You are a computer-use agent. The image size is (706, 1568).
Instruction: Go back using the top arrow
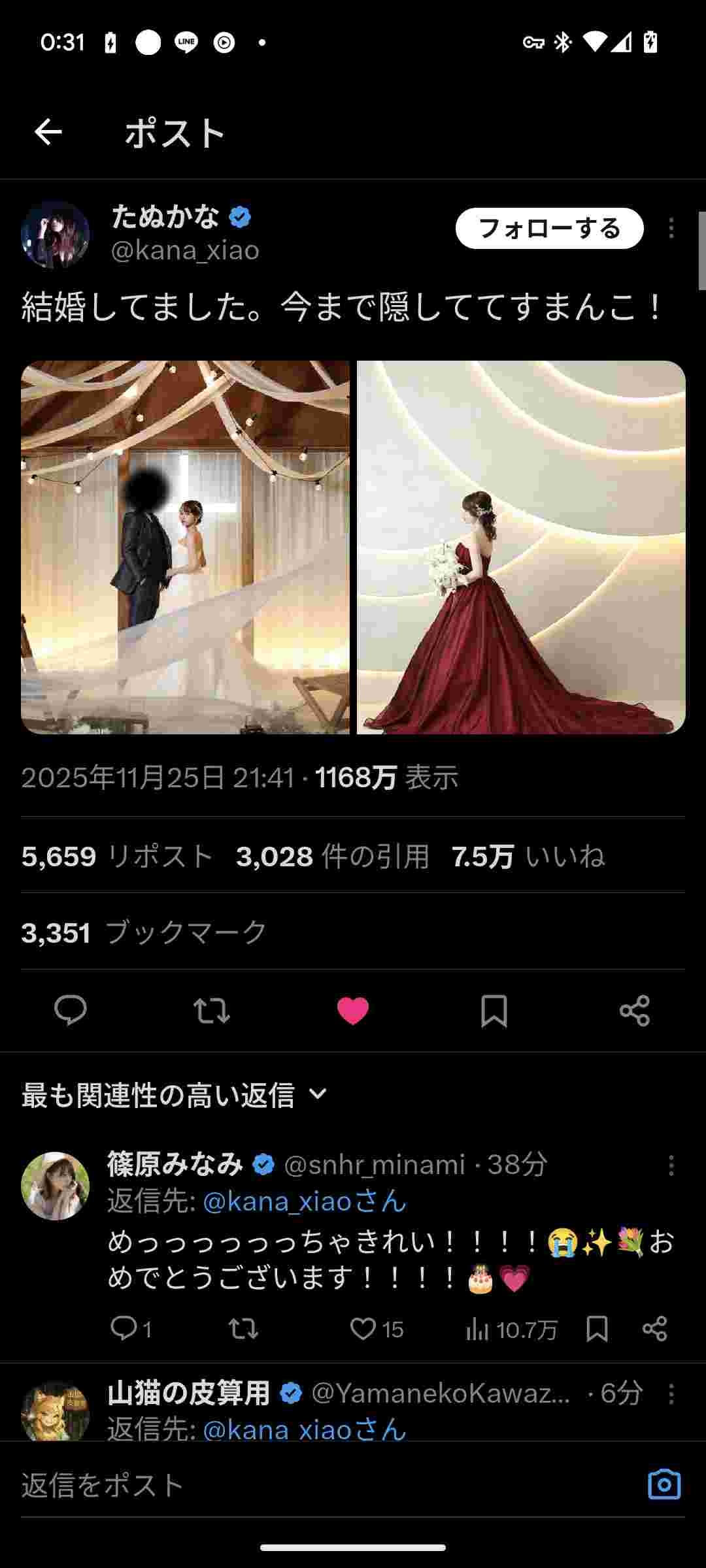tap(48, 133)
